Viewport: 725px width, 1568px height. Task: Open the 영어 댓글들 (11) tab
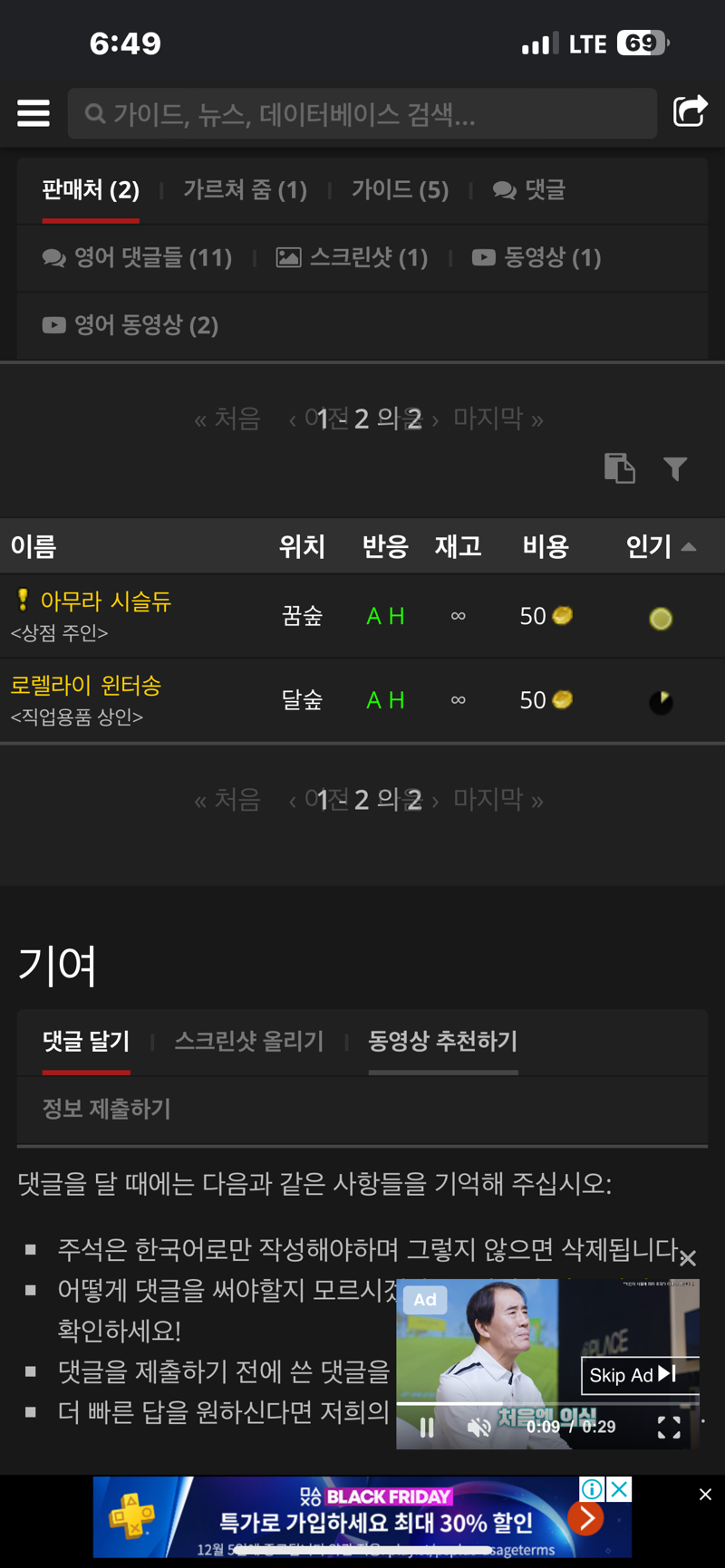[137, 257]
